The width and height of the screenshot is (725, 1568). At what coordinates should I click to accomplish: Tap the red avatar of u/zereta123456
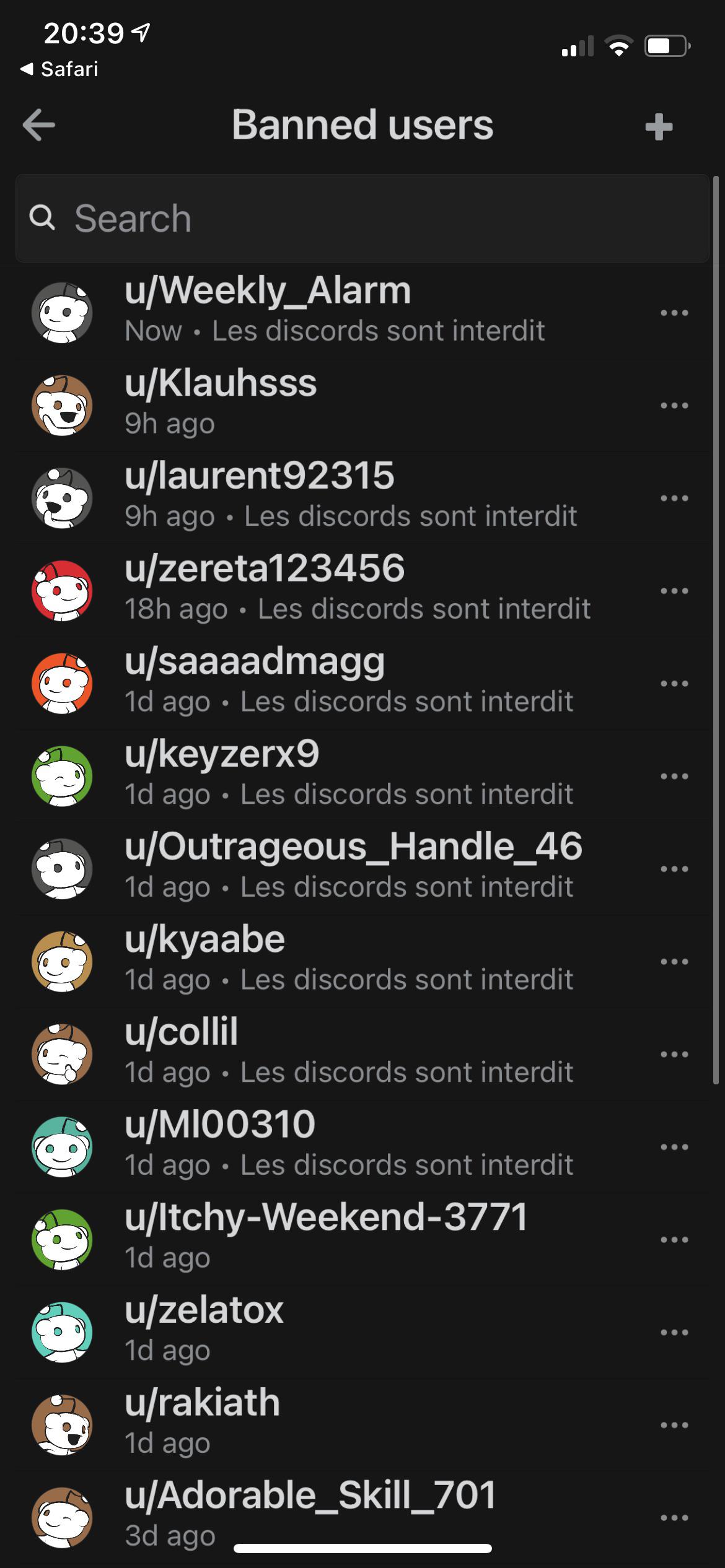point(62,590)
